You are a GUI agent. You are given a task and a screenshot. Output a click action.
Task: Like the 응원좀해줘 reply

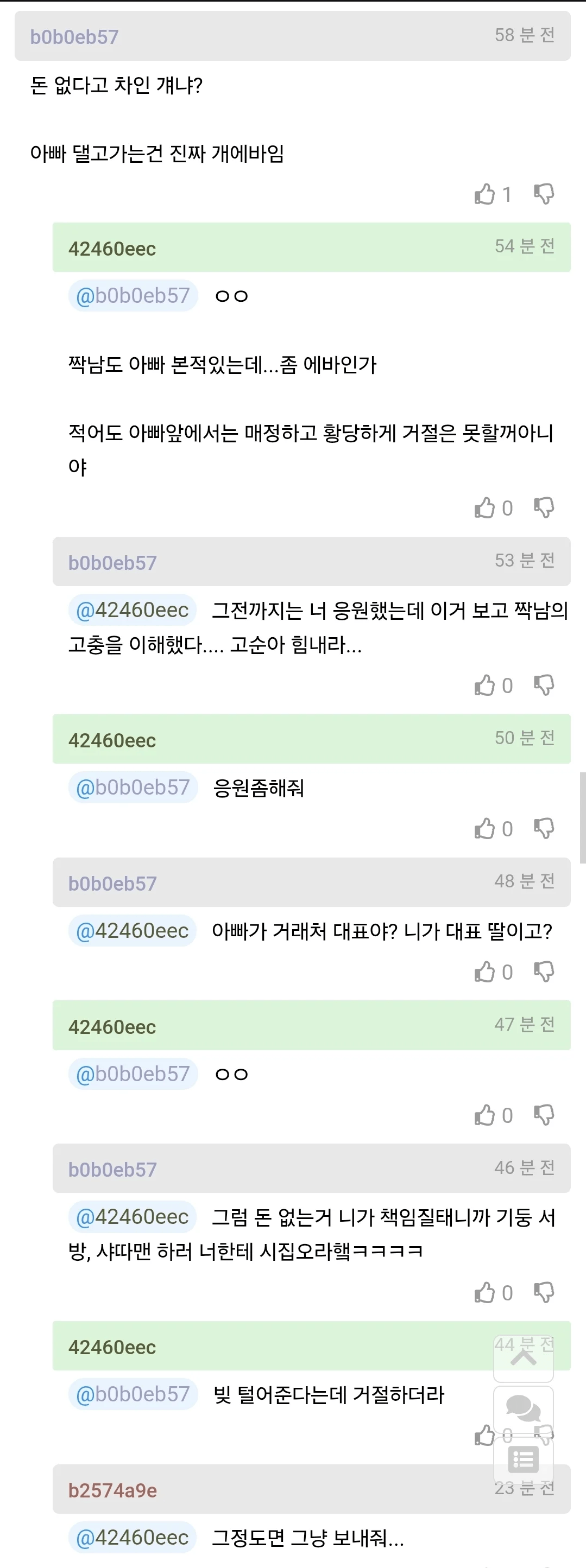point(485,828)
